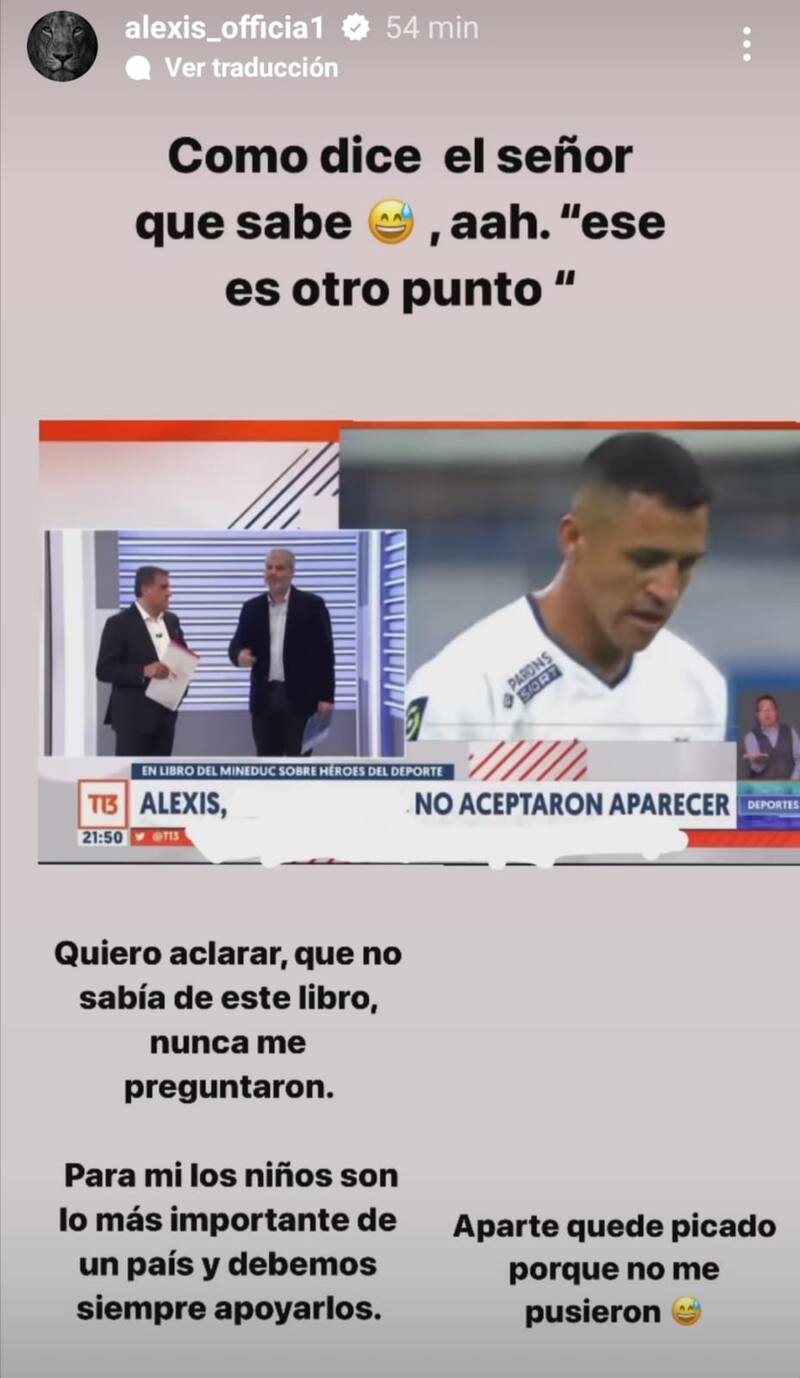
Task: Tap "Ver traducción" to translate the story
Action: coord(250,68)
